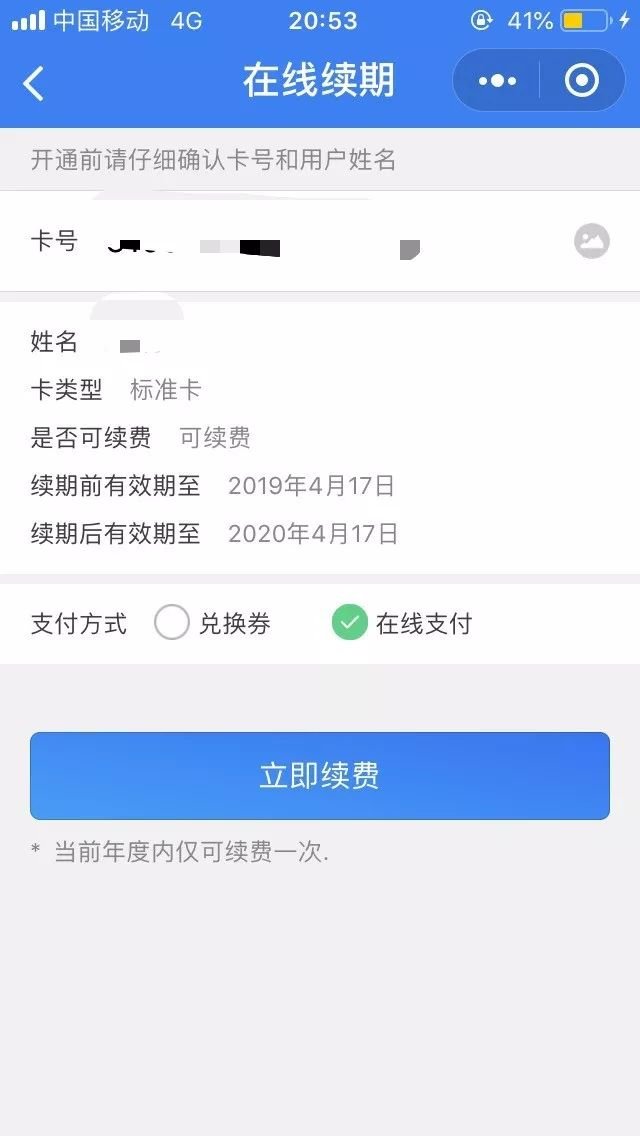Open the mini program more options menu

point(497,81)
